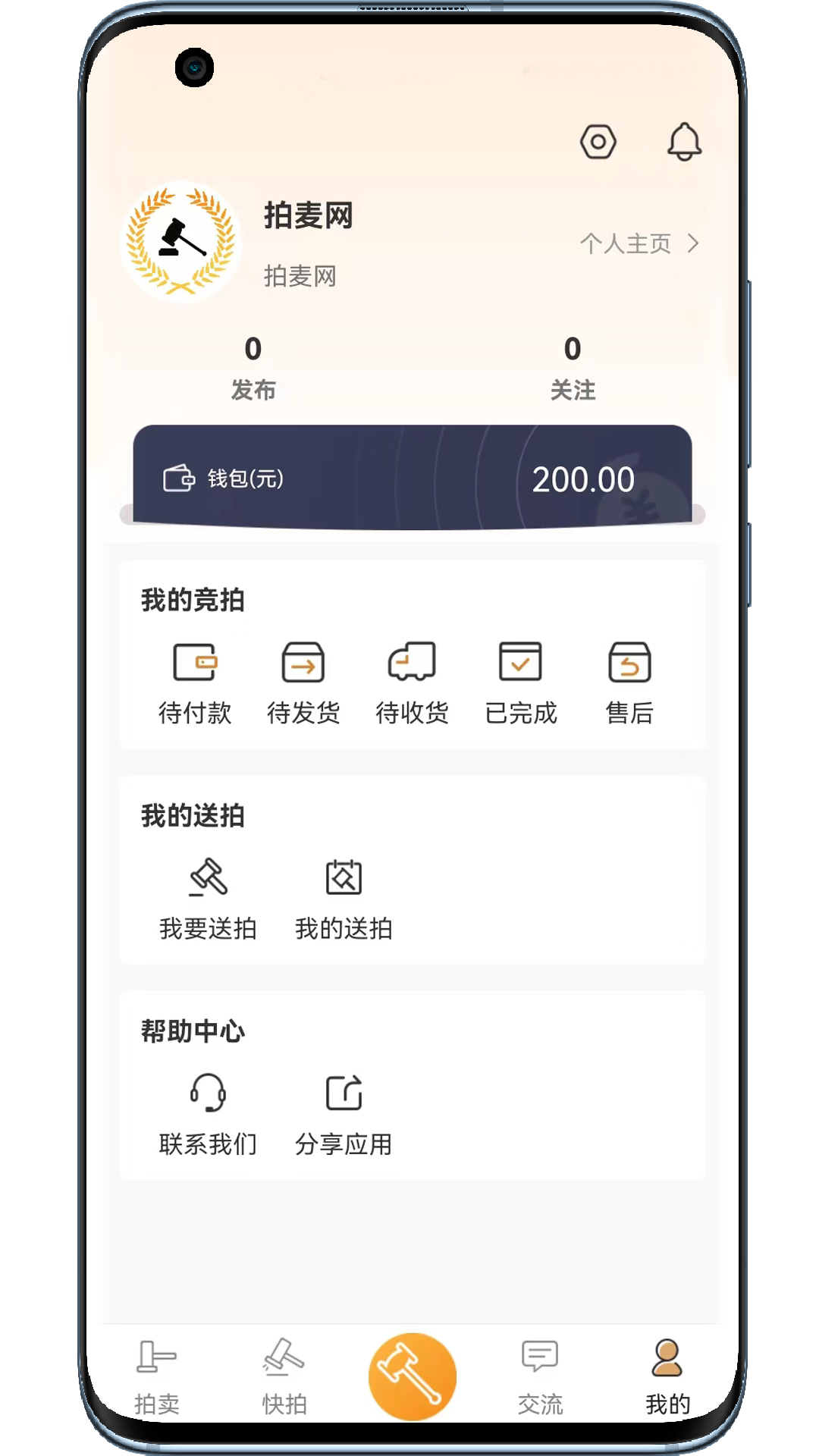
Task: Open the wallet 钱包 panel
Action: pos(413,476)
